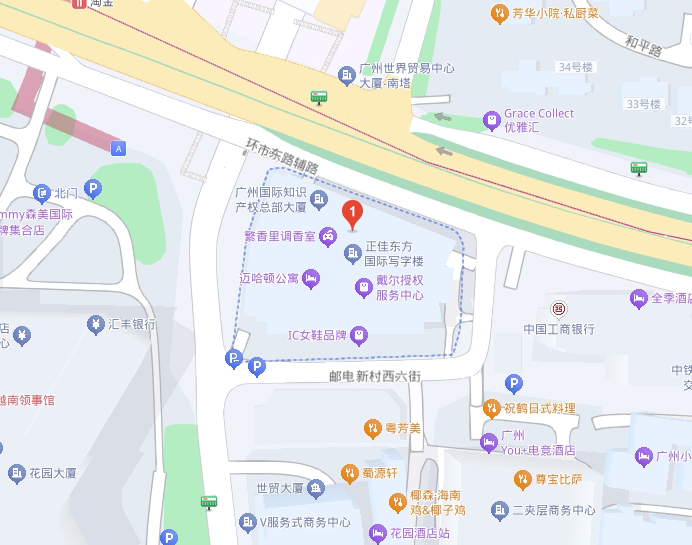The image size is (692, 545).
Task: Select bus stop icon near 环市东路辅路
Action: click(319, 97)
